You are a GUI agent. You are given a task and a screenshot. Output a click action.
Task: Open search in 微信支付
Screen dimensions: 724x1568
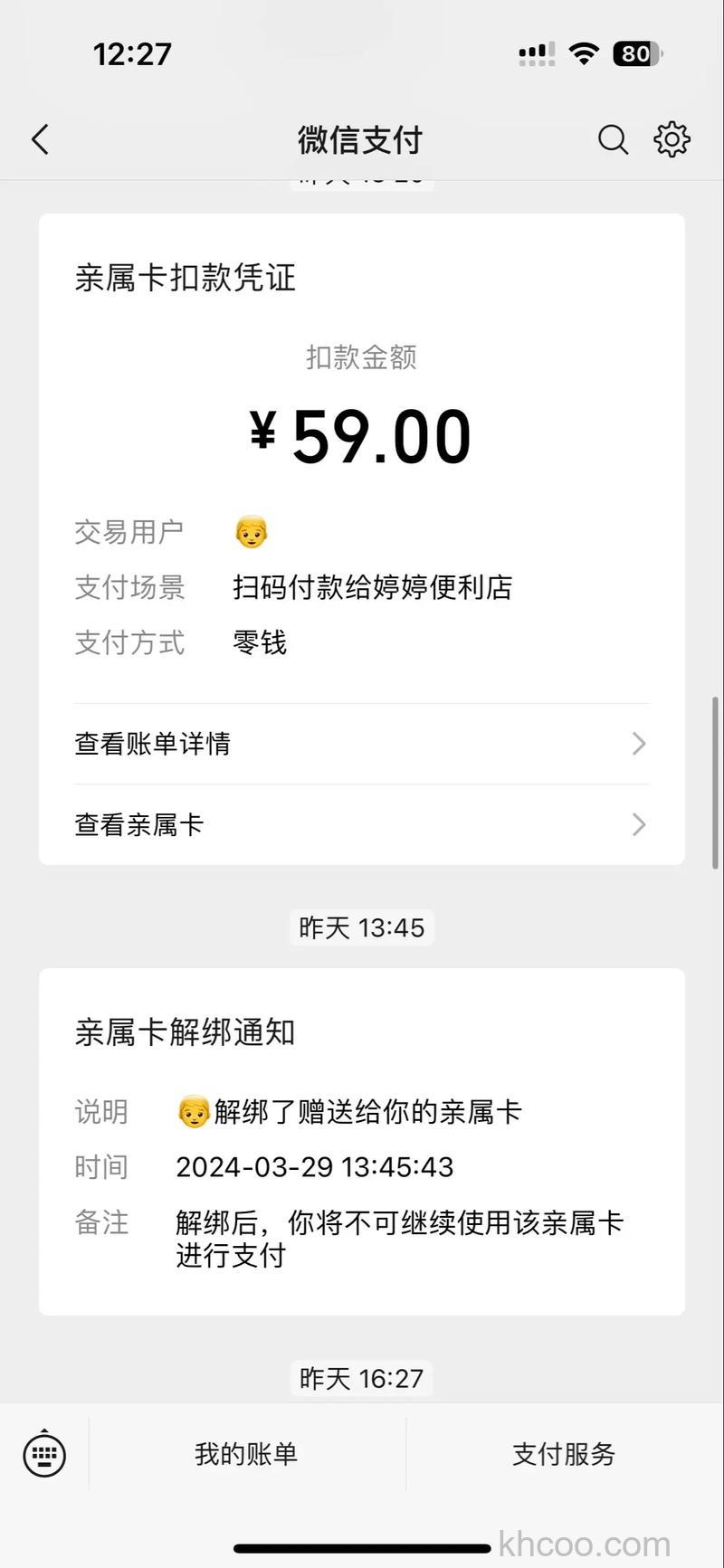point(613,139)
